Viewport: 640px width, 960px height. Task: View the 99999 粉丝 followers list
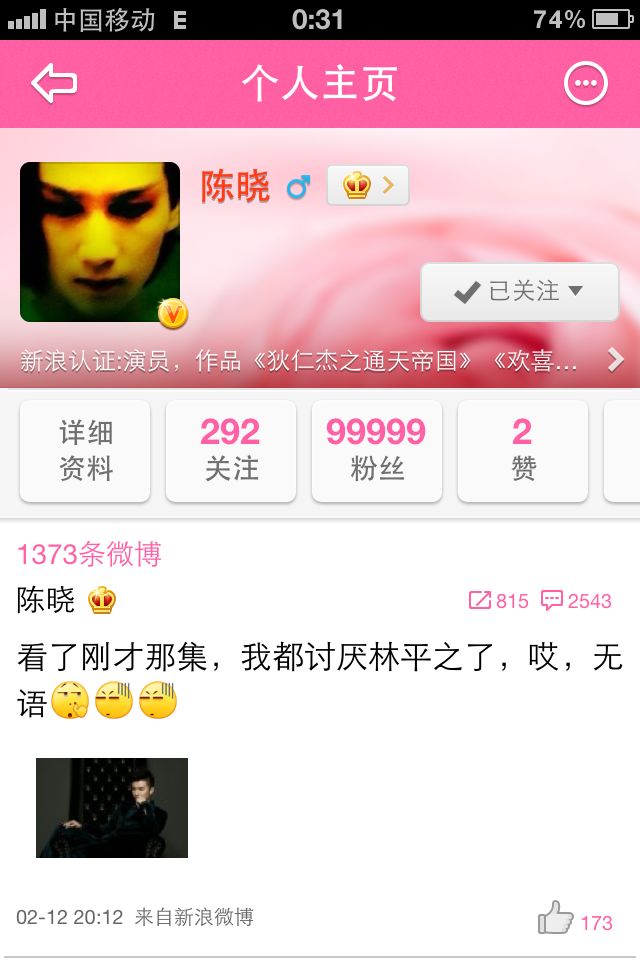click(x=377, y=451)
